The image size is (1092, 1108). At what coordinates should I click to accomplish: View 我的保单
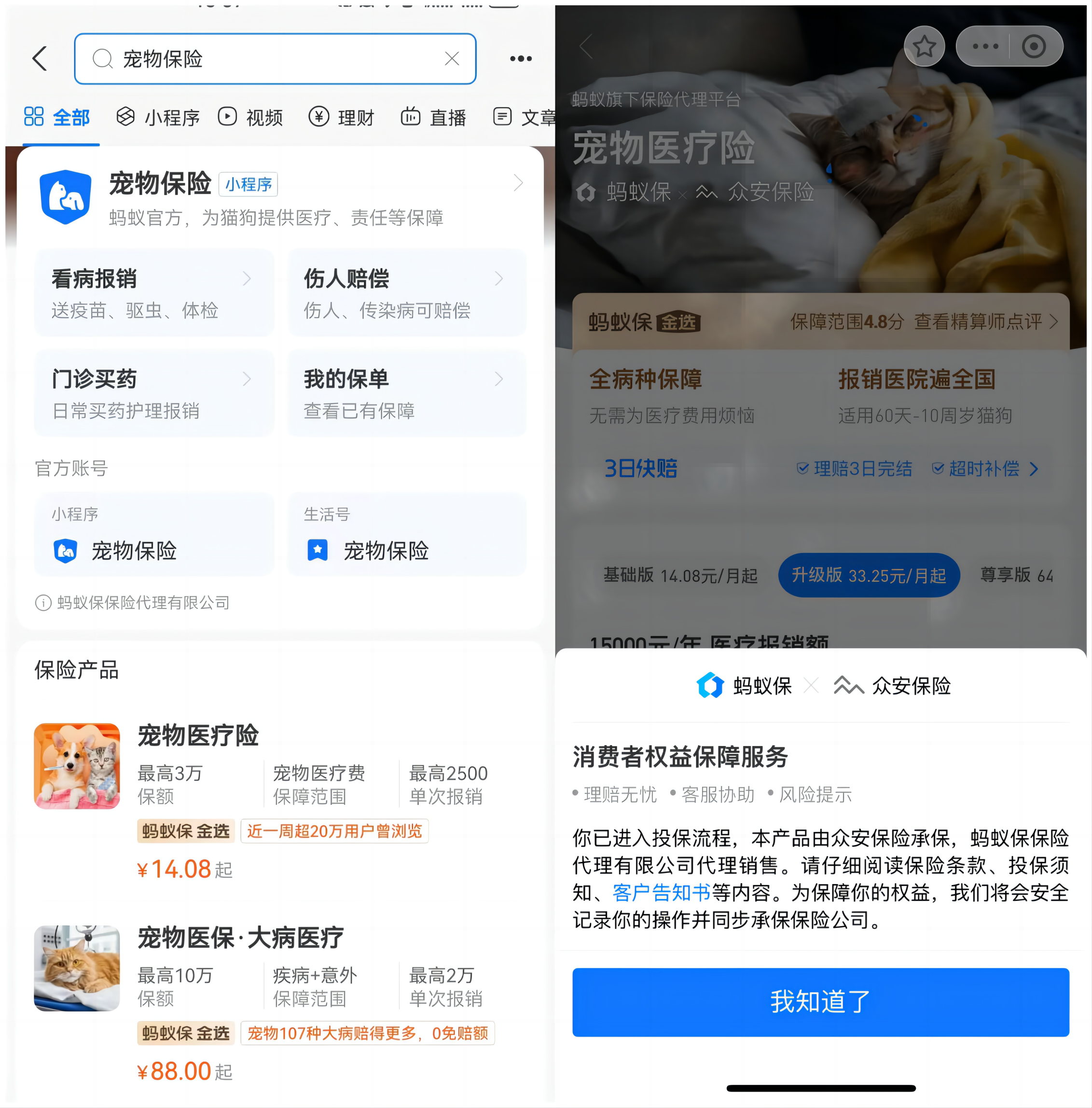406,393
